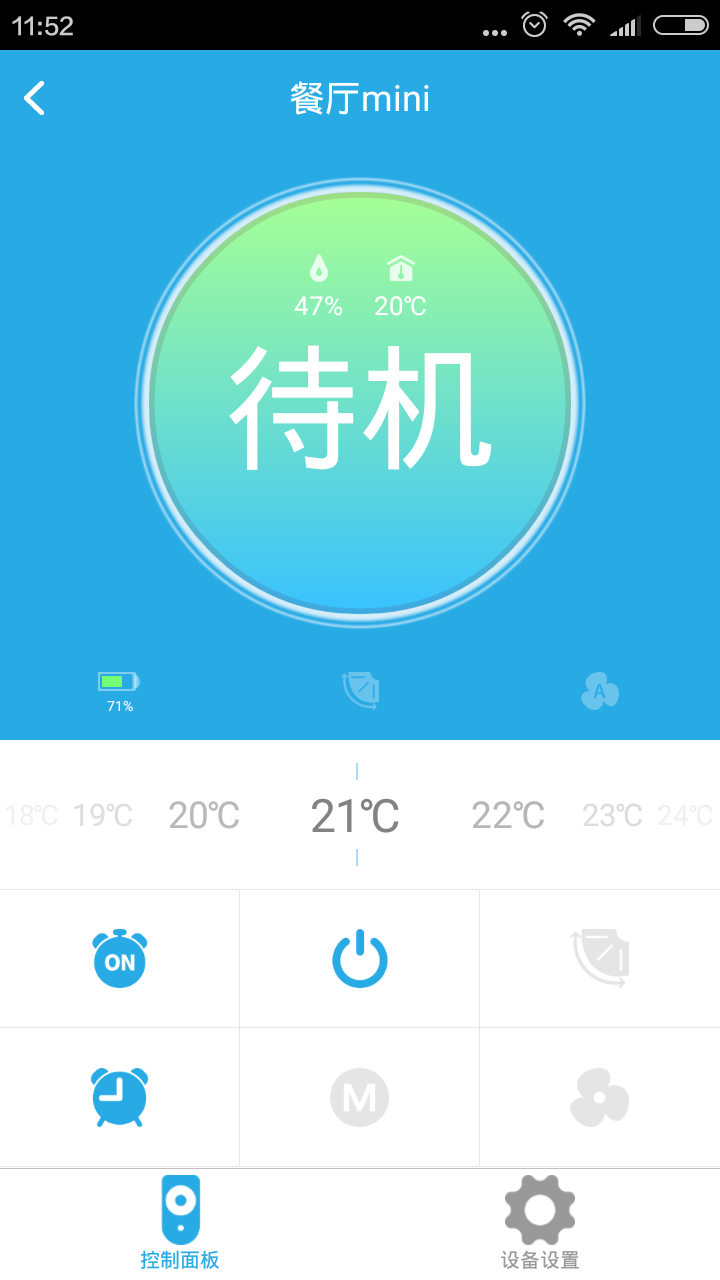Select the M mode icon
Screen dimensions: 720x1280
(x=359, y=1096)
